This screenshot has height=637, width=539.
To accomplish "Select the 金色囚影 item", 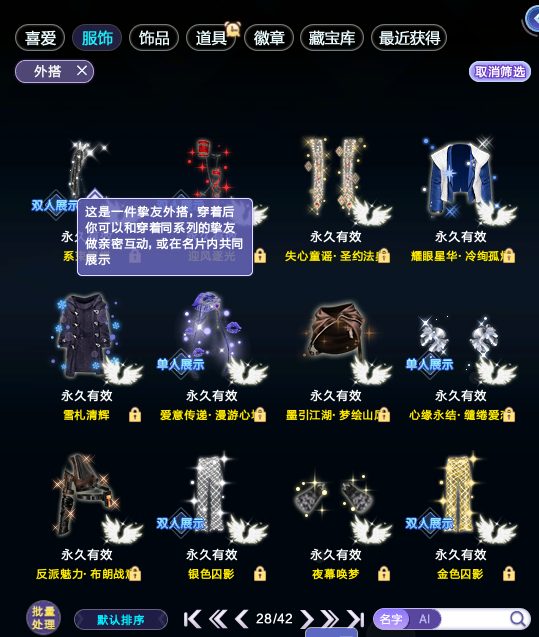I will tap(460, 516).
